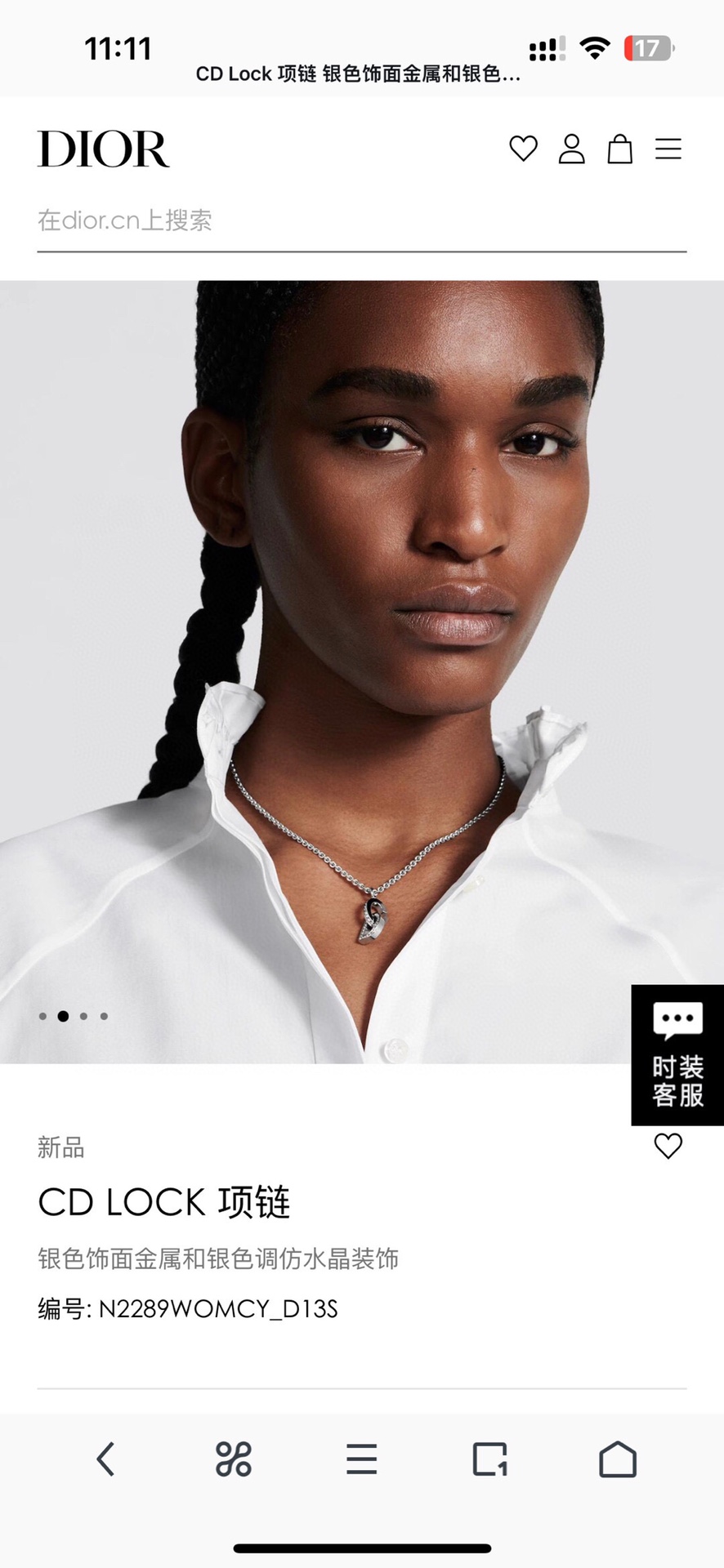Open the shopping bag
This screenshot has height=1568, width=724.
pyautogui.click(x=619, y=149)
